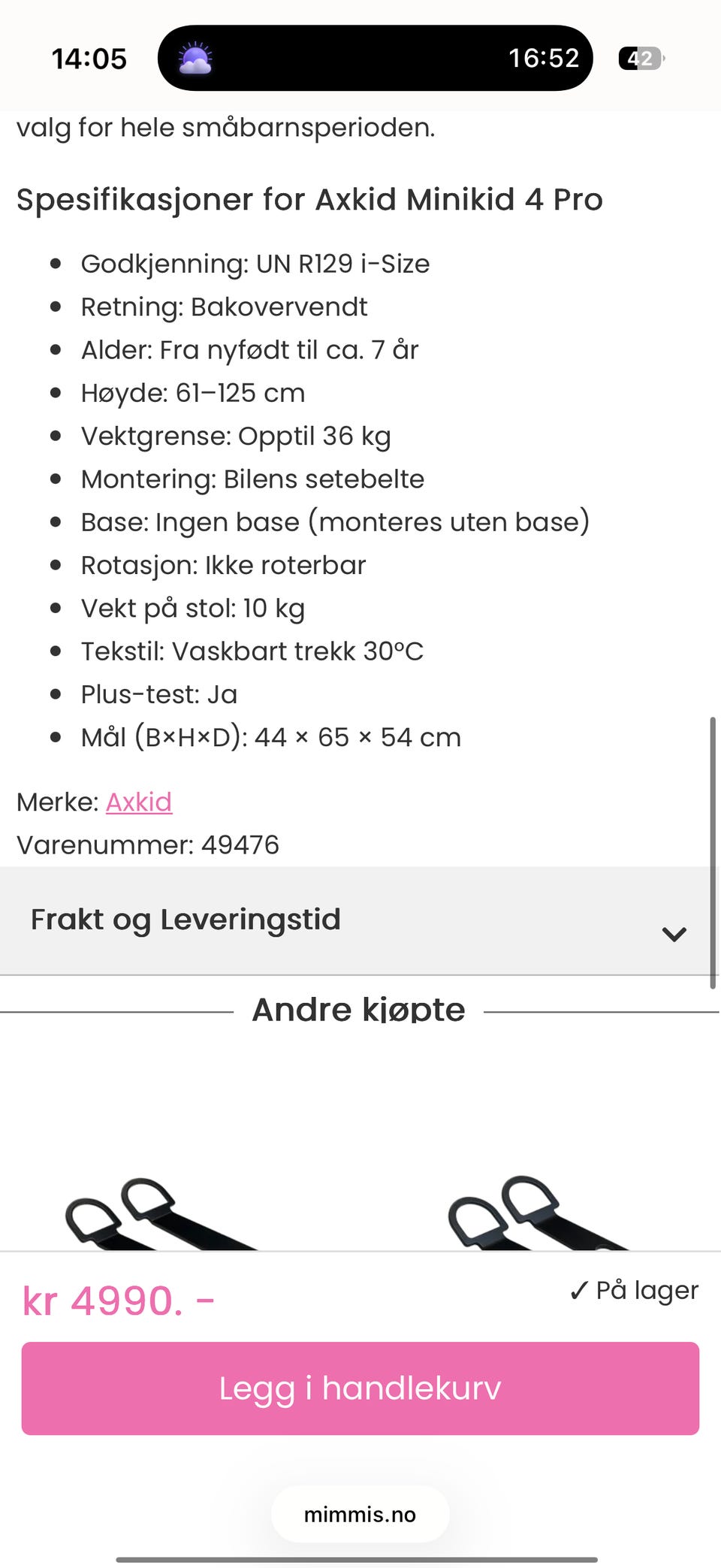Expand the Frakt og Leveringstid section

(354, 920)
